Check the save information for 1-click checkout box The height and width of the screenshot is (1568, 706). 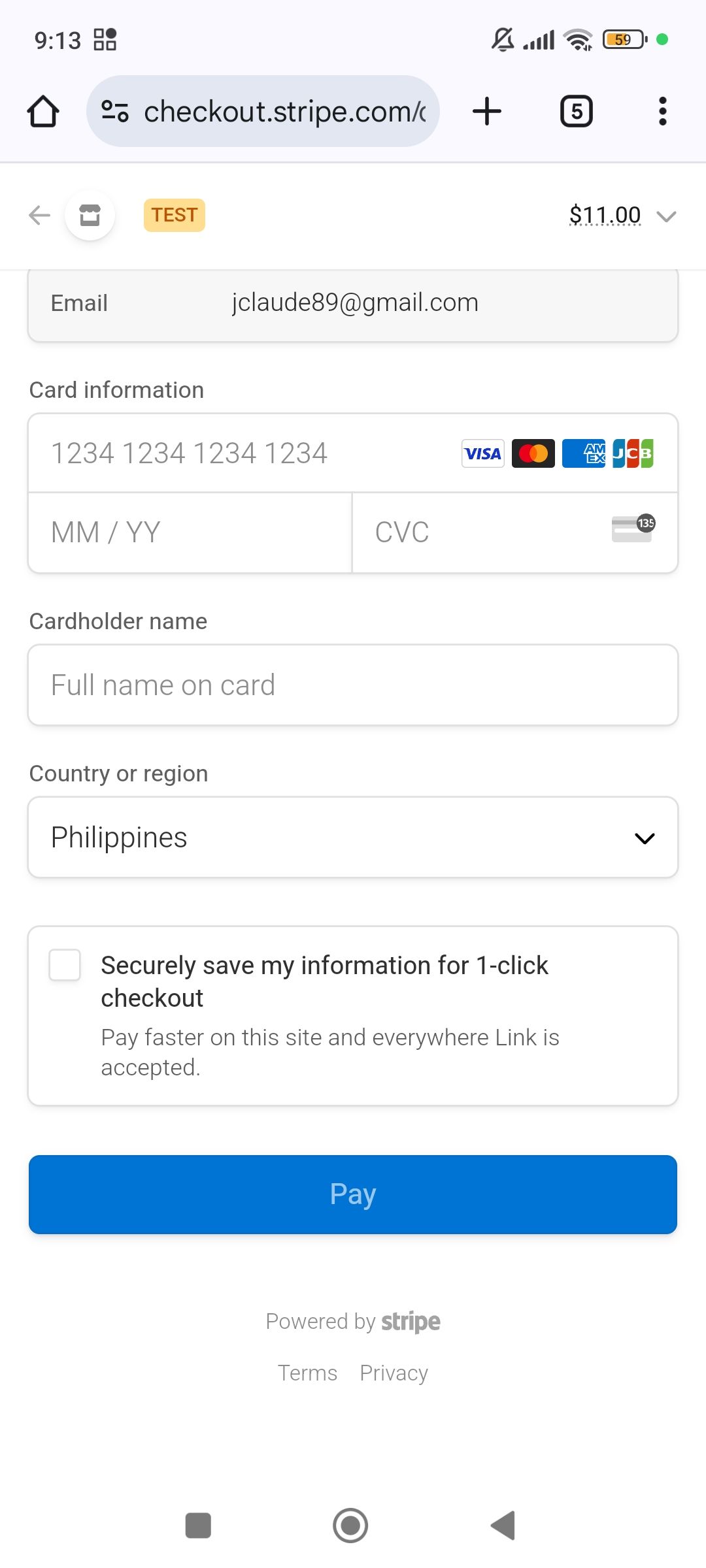[x=65, y=965]
